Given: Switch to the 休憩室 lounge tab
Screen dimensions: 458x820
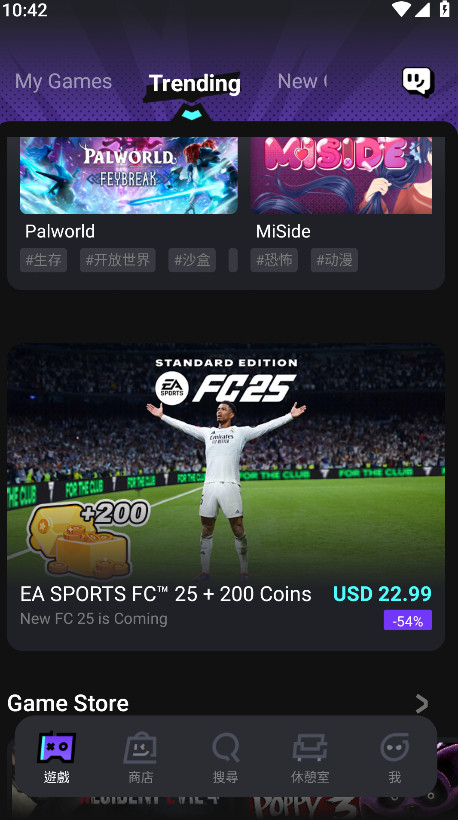Looking at the screenshot, I should 310,757.
